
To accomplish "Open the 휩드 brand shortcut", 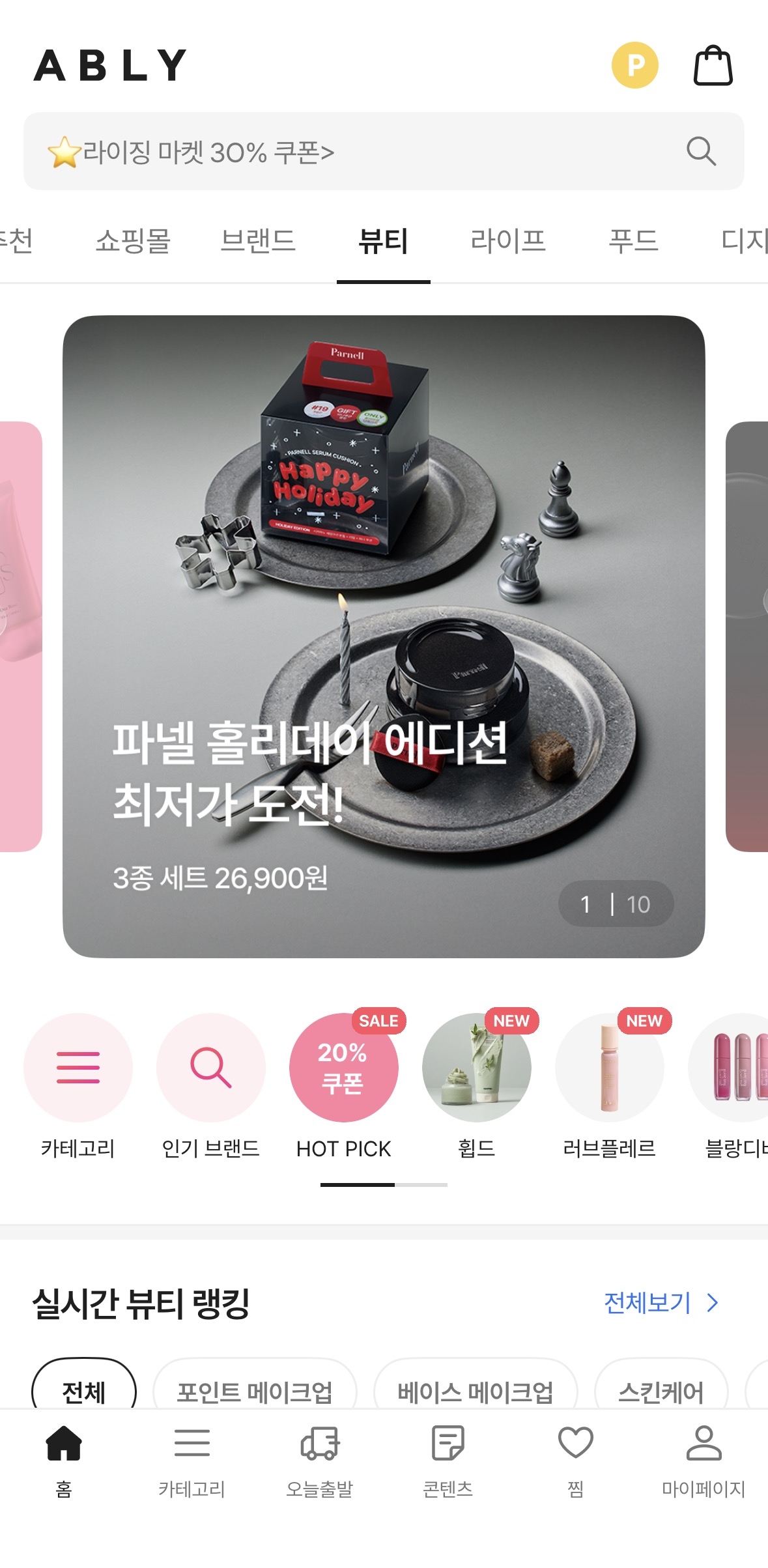I will [477, 1067].
